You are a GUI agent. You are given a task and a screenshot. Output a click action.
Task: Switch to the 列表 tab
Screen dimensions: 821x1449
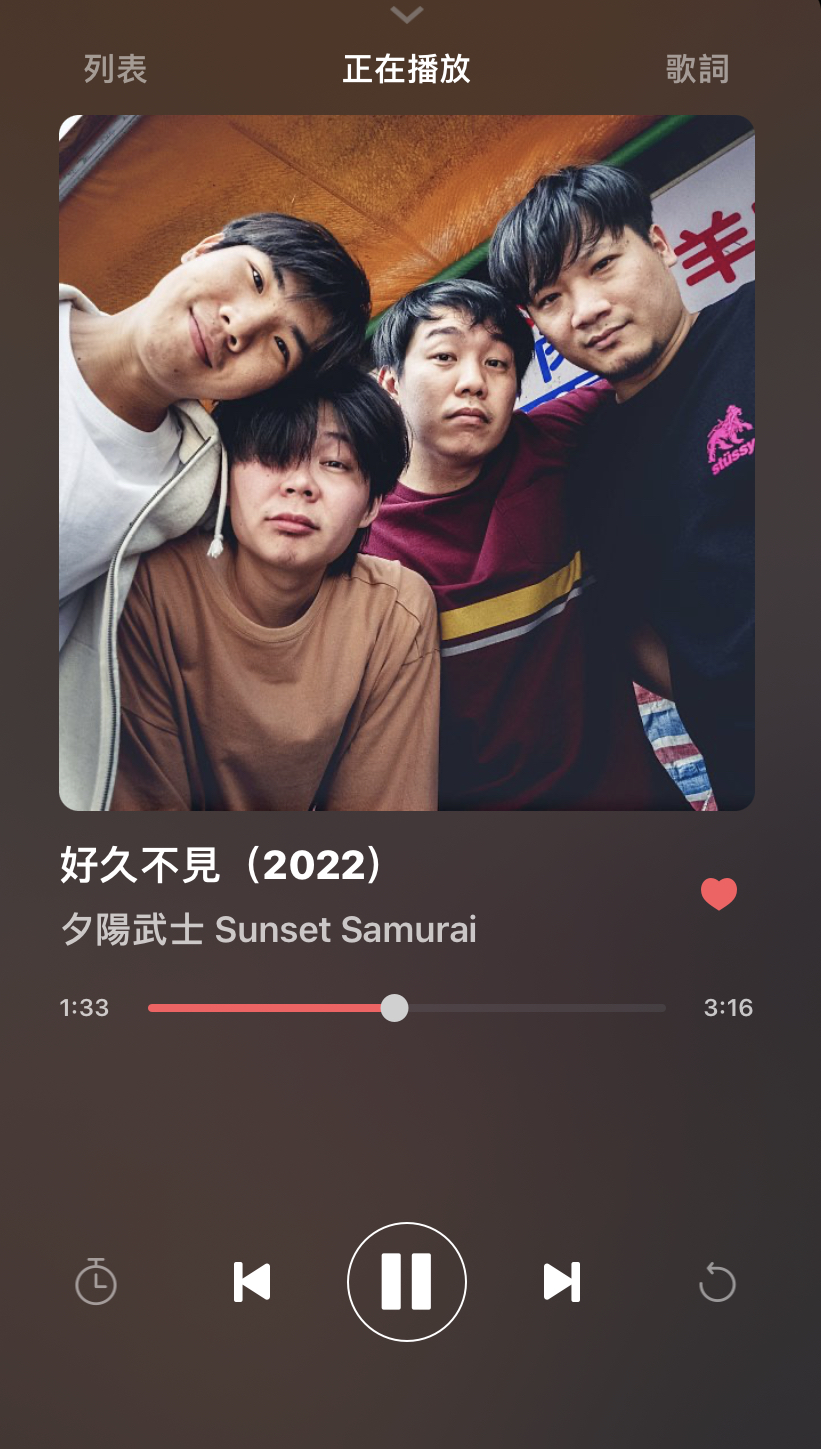[x=115, y=69]
